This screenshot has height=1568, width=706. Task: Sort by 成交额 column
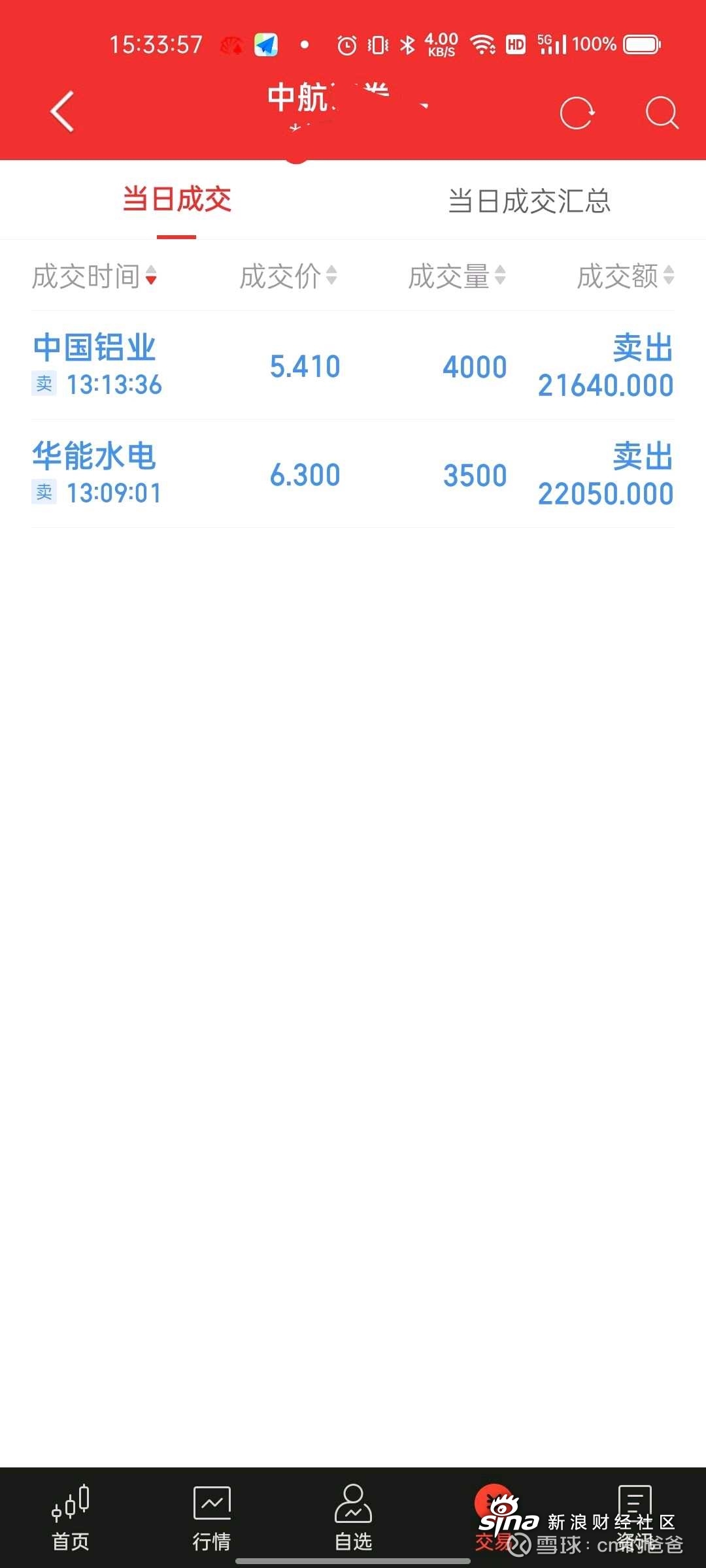click(626, 276)
